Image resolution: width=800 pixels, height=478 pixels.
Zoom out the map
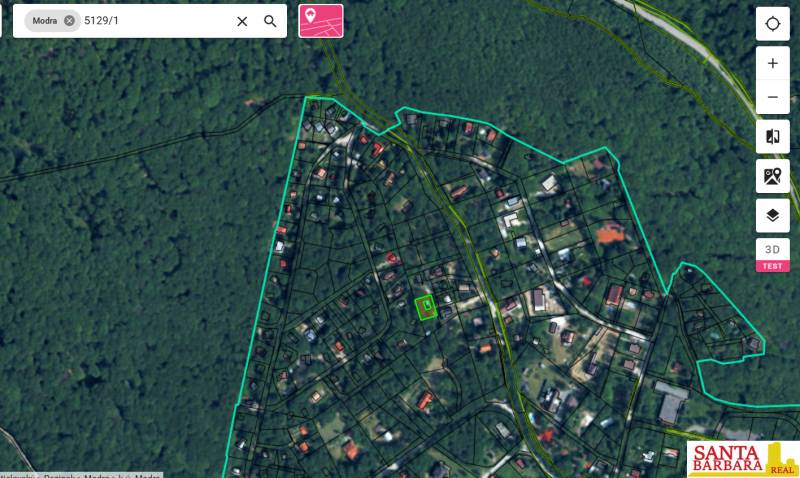pyautogui.click(x=772, y=97)
